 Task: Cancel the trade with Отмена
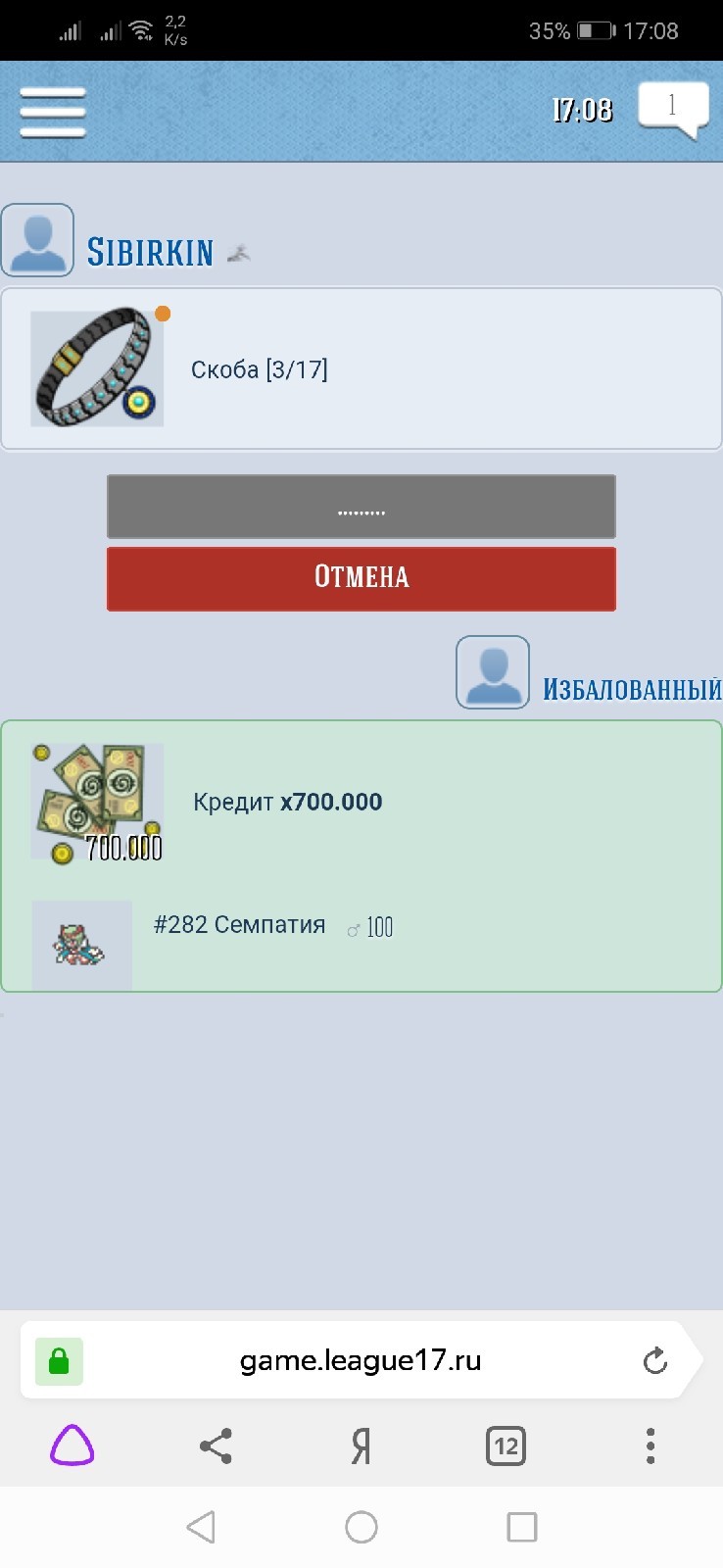[361, 578]
